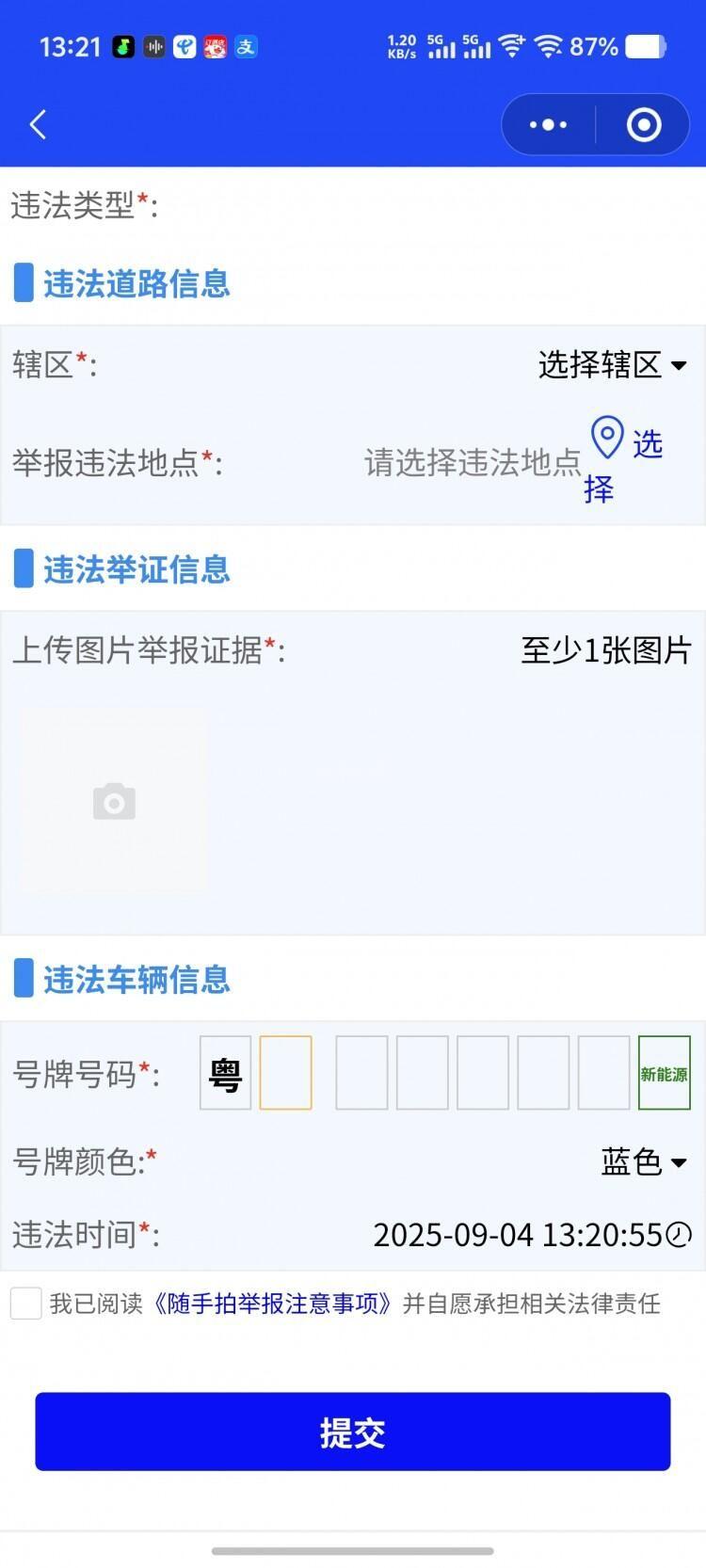Go back with the top-left arrow
This screenshot has width=706, height=1568.
coord(38,124)
